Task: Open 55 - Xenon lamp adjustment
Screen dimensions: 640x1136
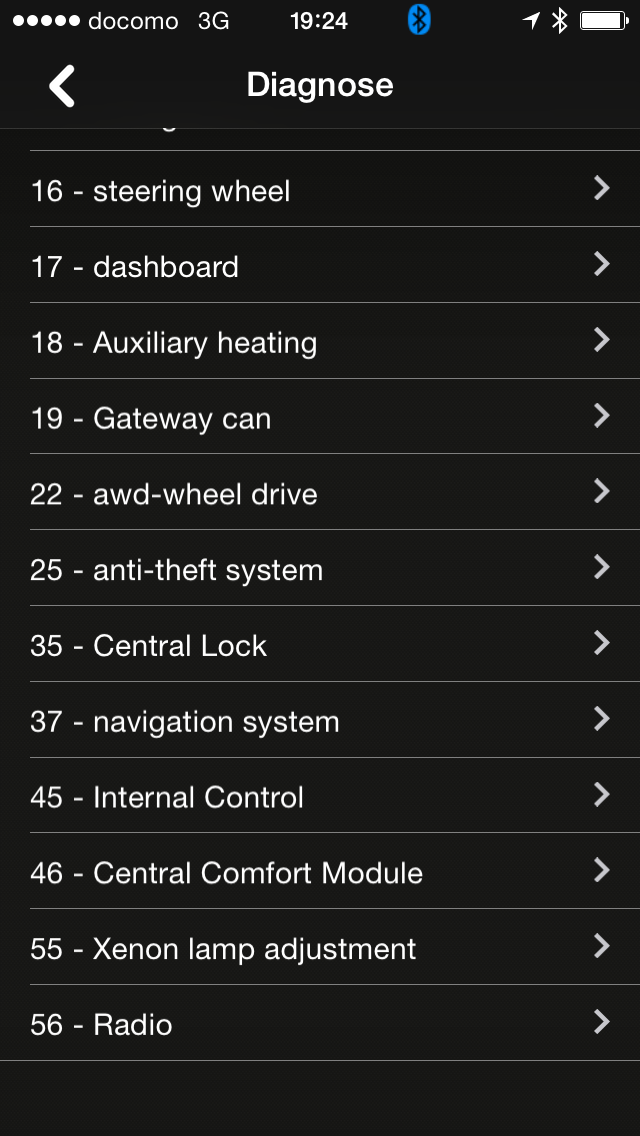Action: (320, 948)
